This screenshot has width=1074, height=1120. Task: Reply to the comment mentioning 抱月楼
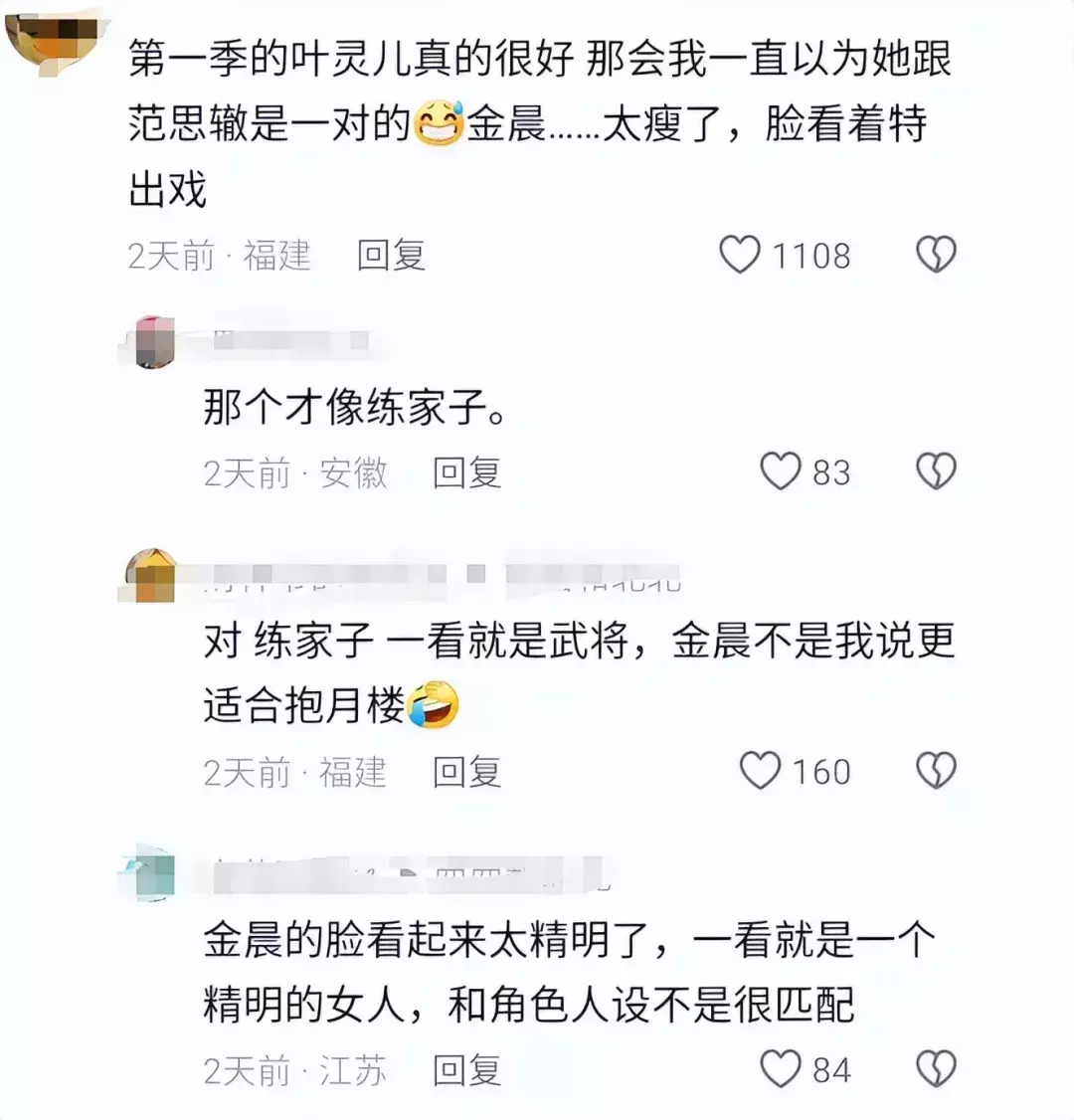(x=466, y=771)
